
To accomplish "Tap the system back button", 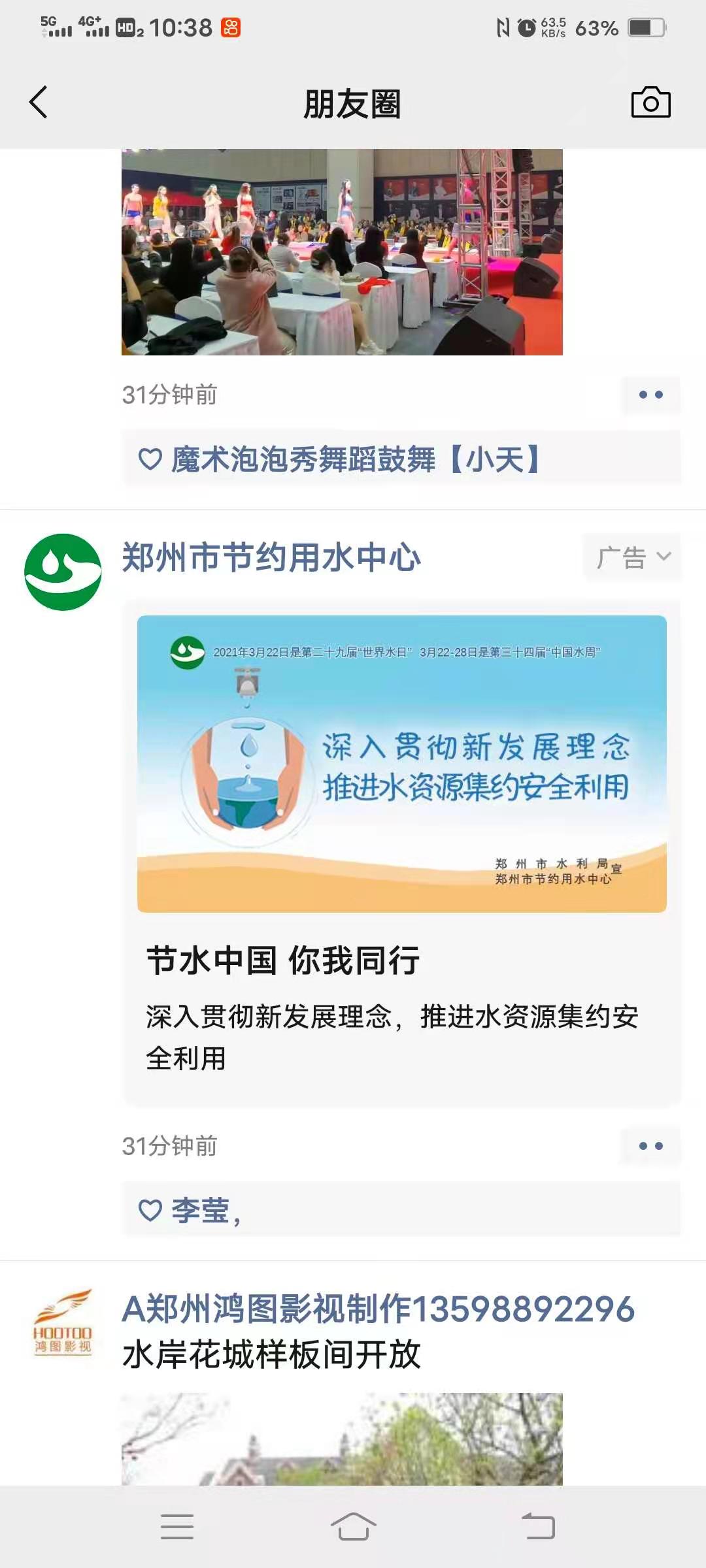I will (x=538, y=1527).
